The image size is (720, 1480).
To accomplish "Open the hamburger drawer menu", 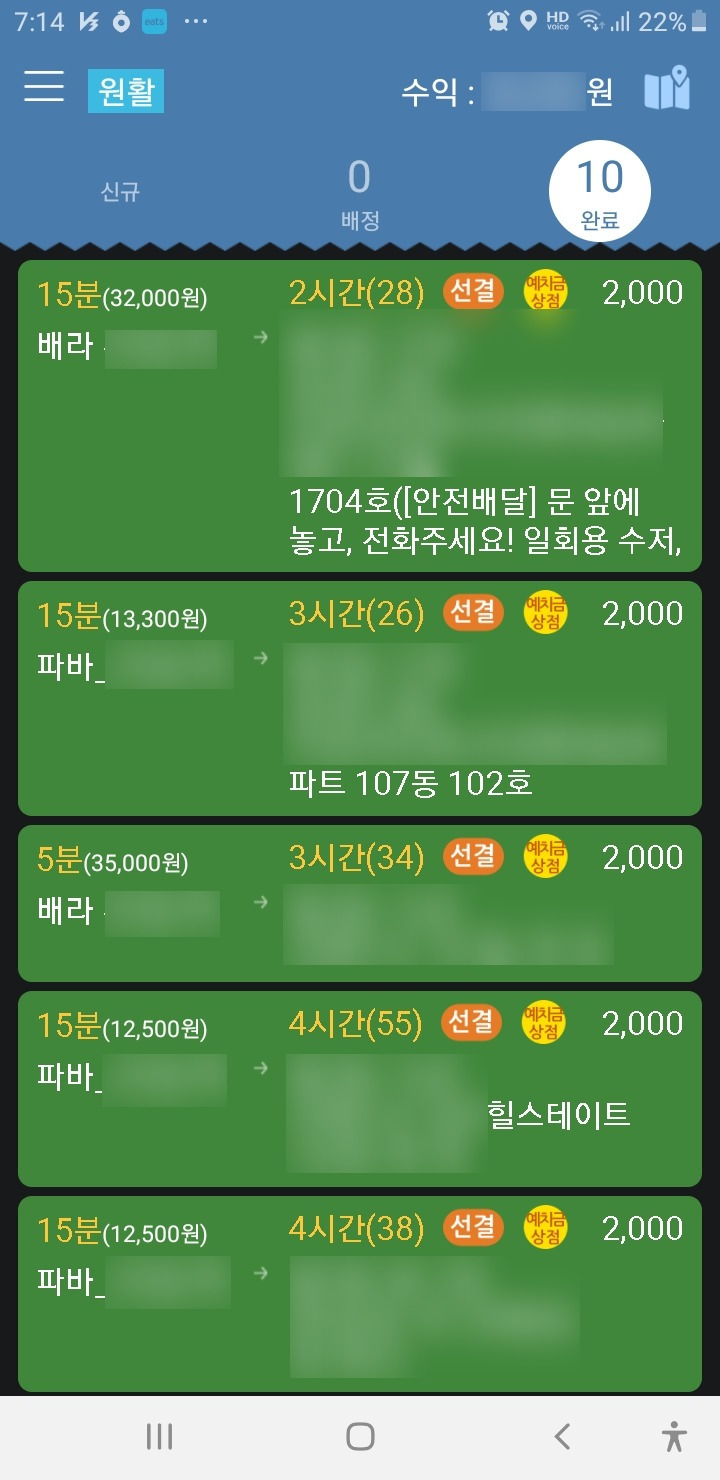I will 44,87.
